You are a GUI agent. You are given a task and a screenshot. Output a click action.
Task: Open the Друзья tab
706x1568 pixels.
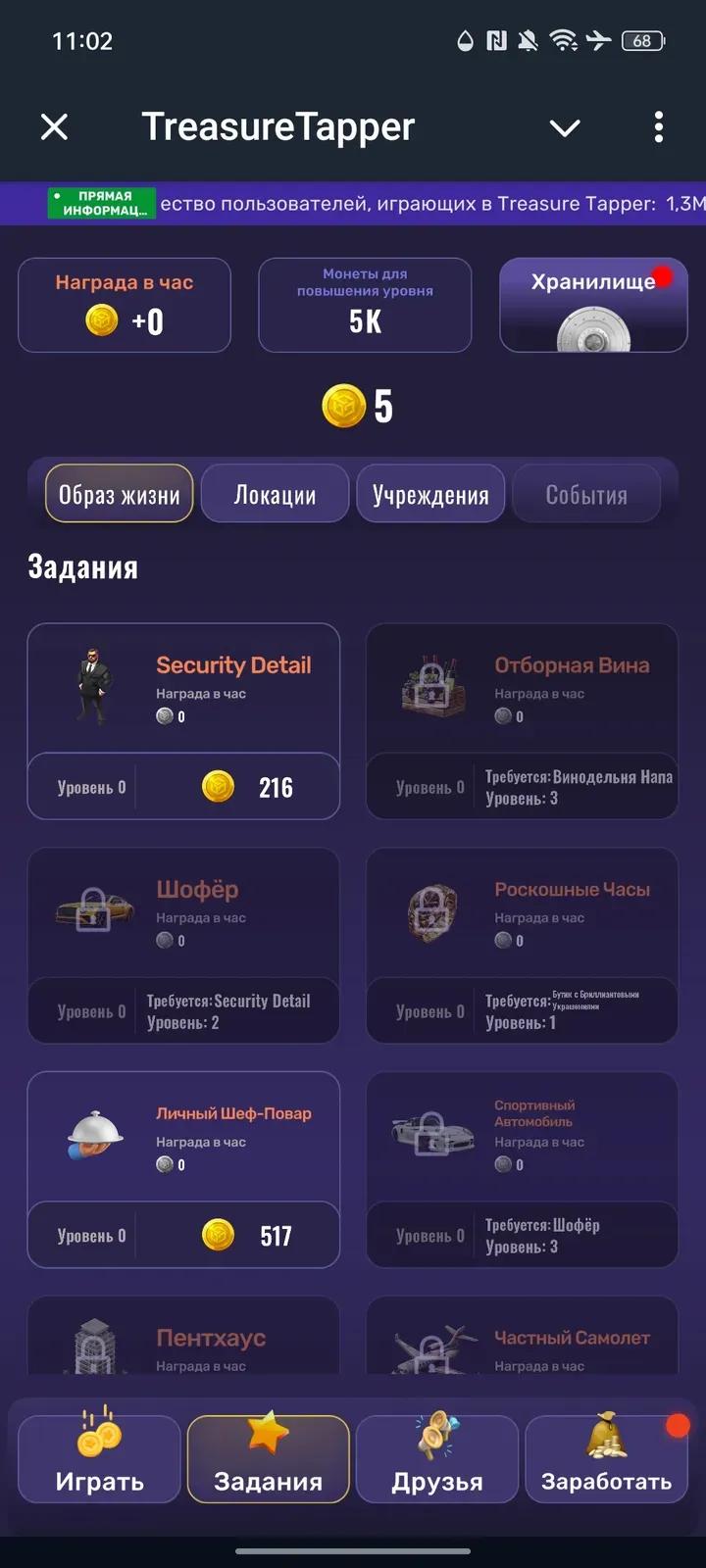pyautogui.click(x=436, y=1458)
